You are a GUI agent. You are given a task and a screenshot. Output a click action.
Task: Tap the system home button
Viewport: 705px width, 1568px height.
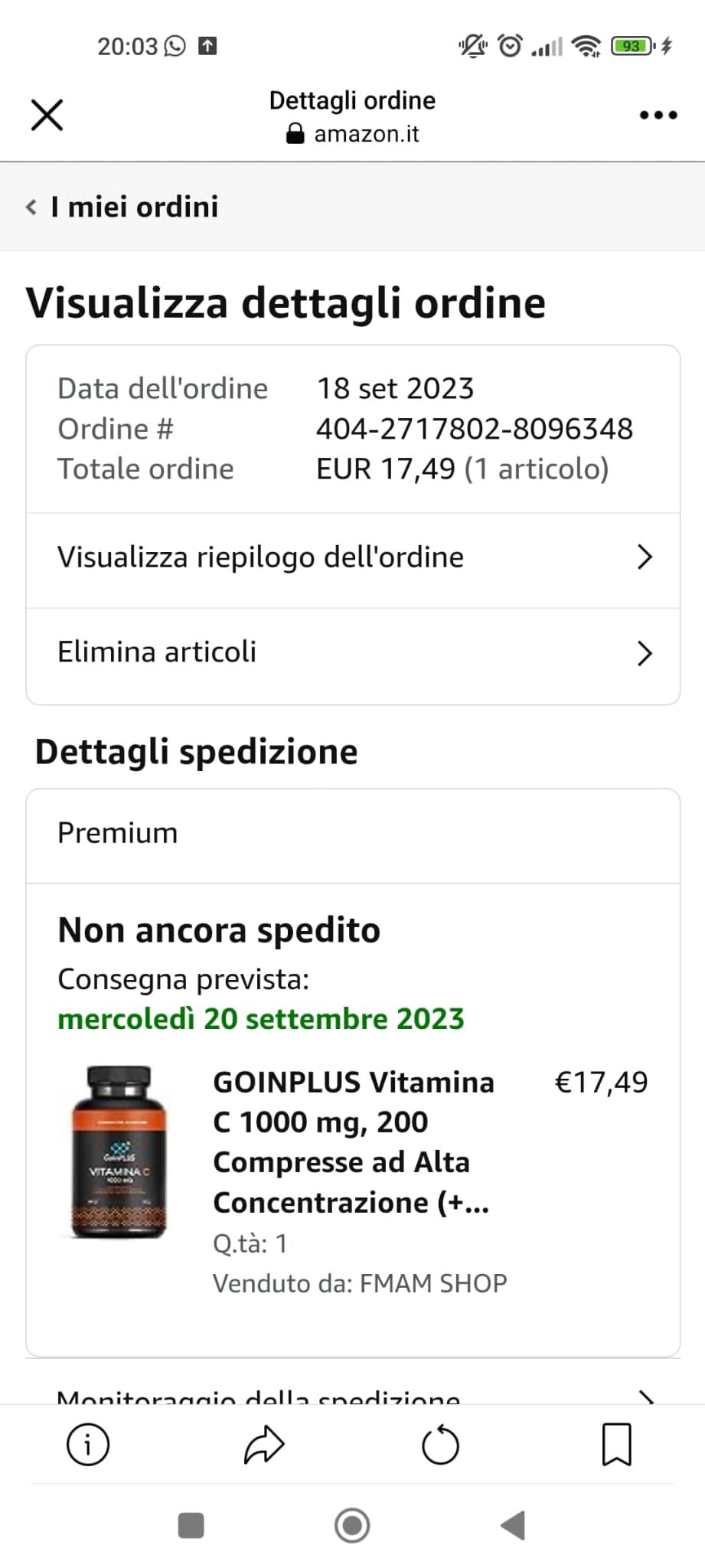352,1525
